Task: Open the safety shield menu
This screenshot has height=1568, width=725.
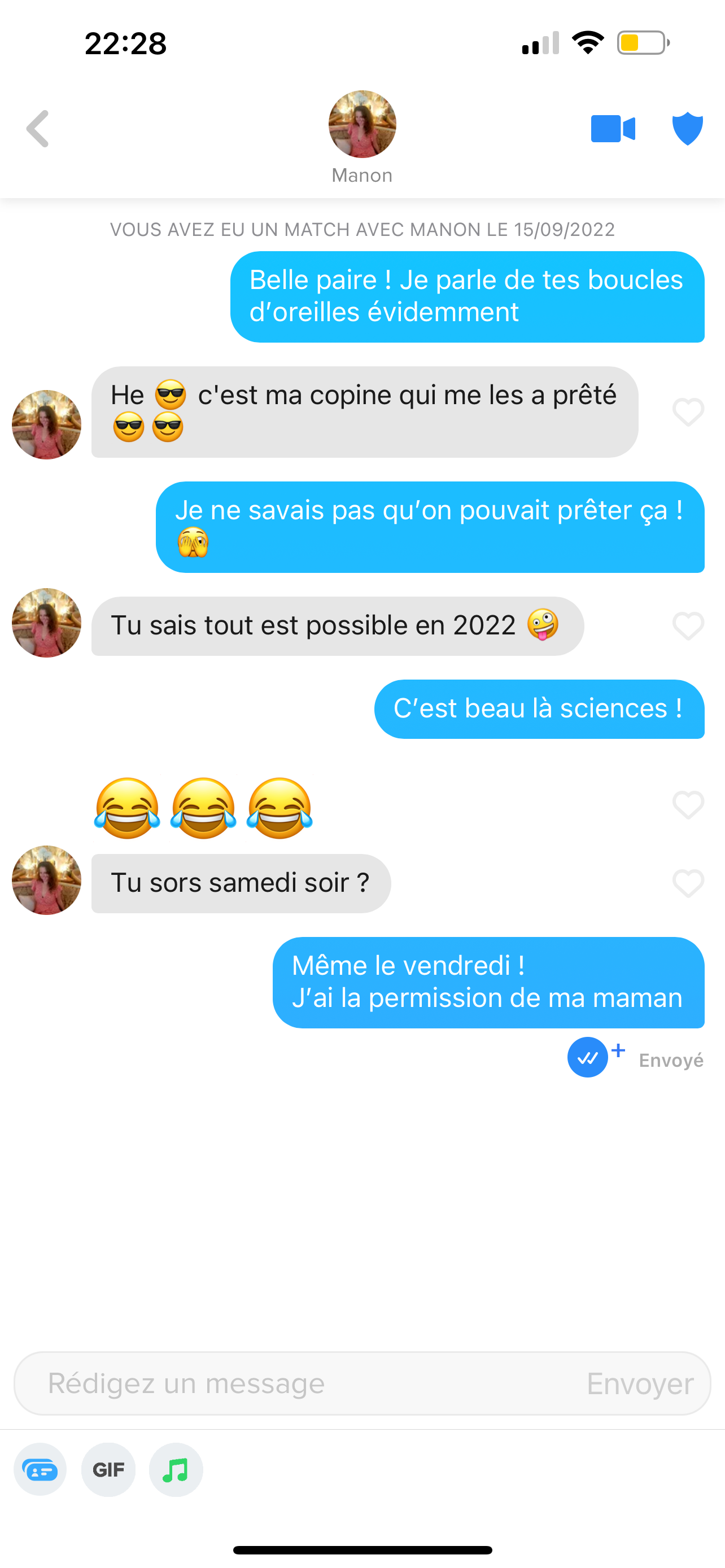Action: pos(687,129)
